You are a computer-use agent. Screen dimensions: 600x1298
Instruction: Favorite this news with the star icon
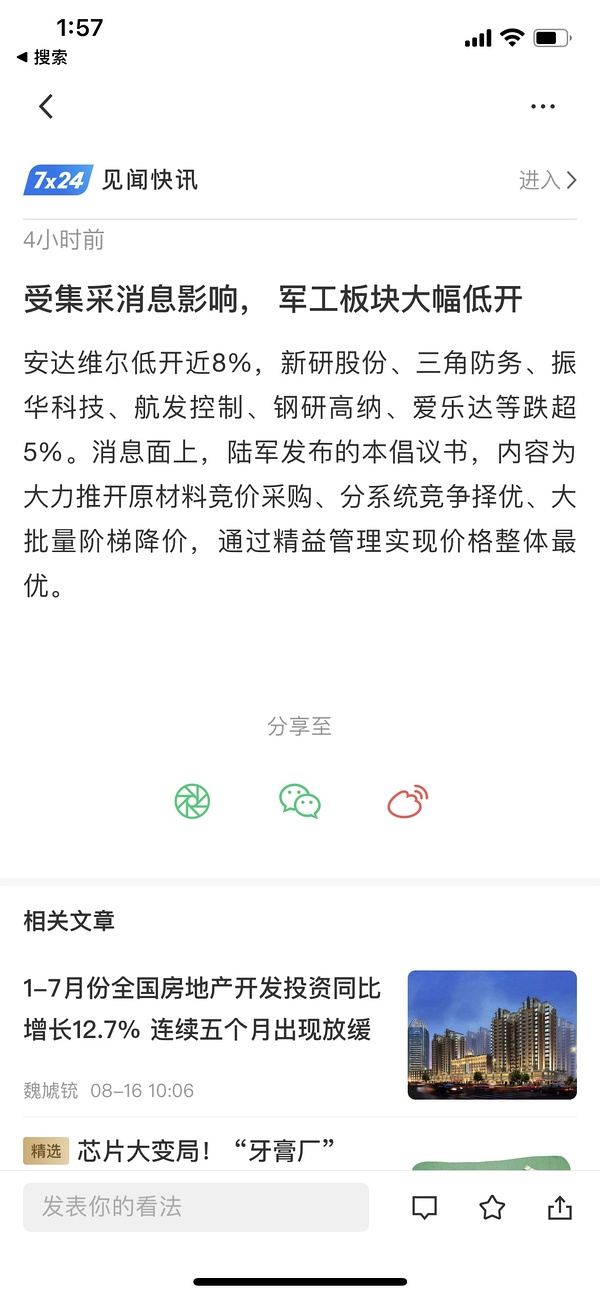492,1208
